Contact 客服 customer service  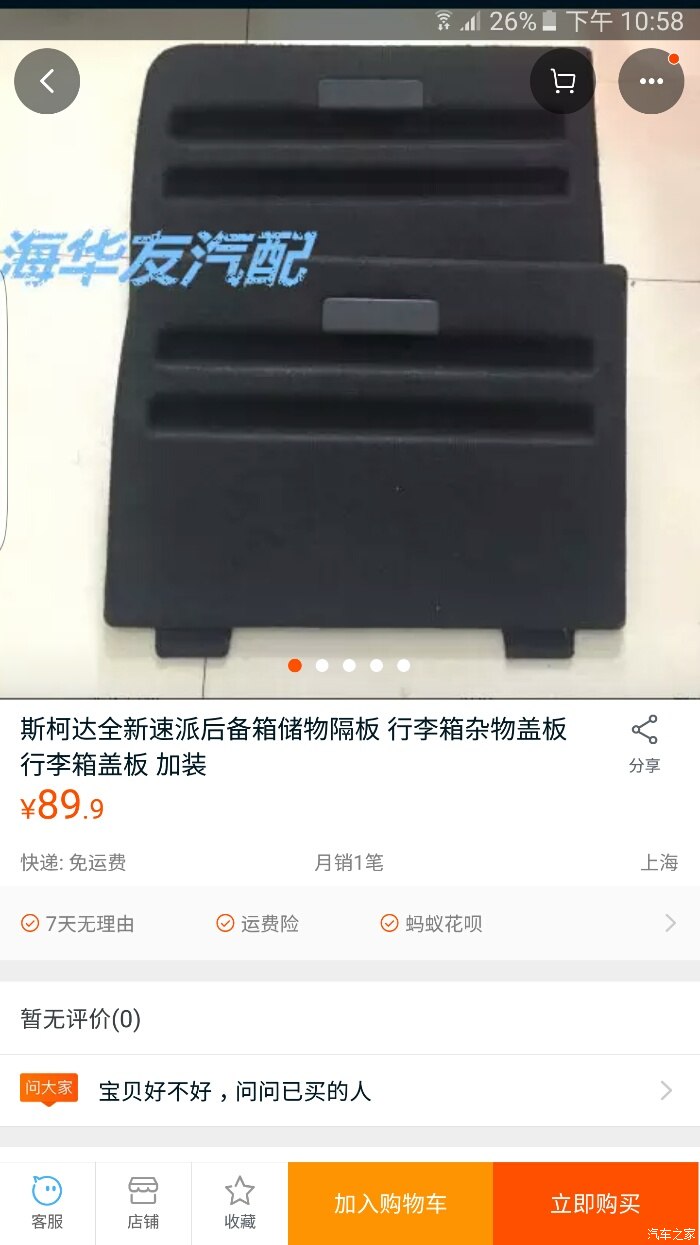47,1203
